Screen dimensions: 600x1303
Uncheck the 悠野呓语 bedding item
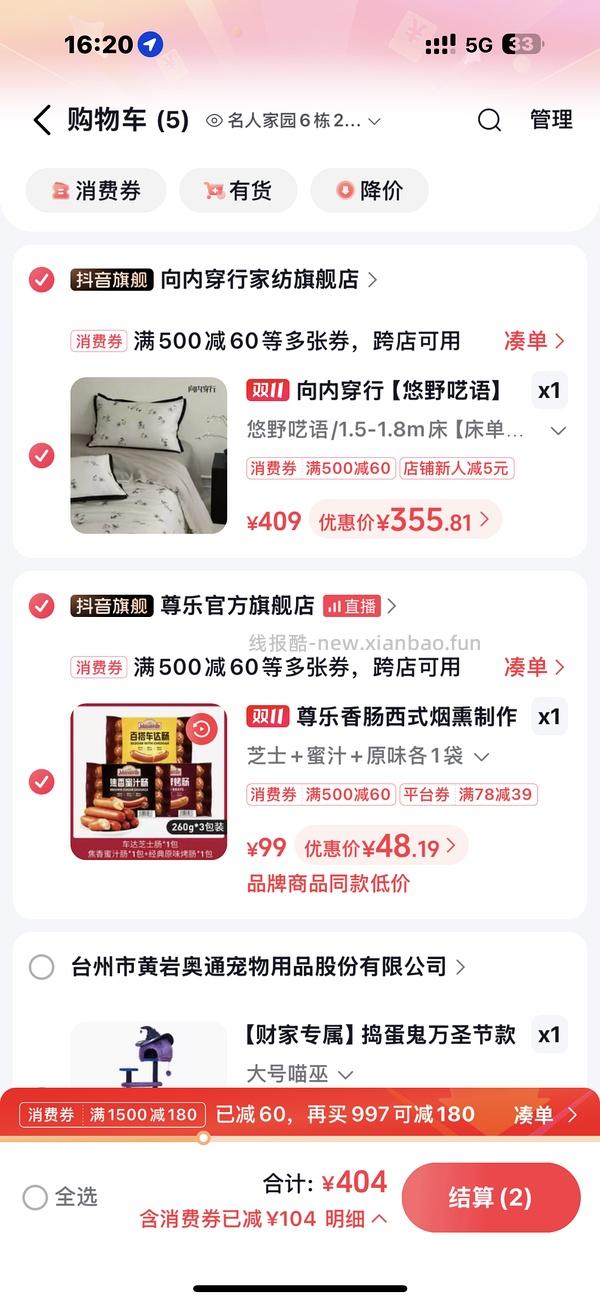pyautogui.click(x=41, y=456)
